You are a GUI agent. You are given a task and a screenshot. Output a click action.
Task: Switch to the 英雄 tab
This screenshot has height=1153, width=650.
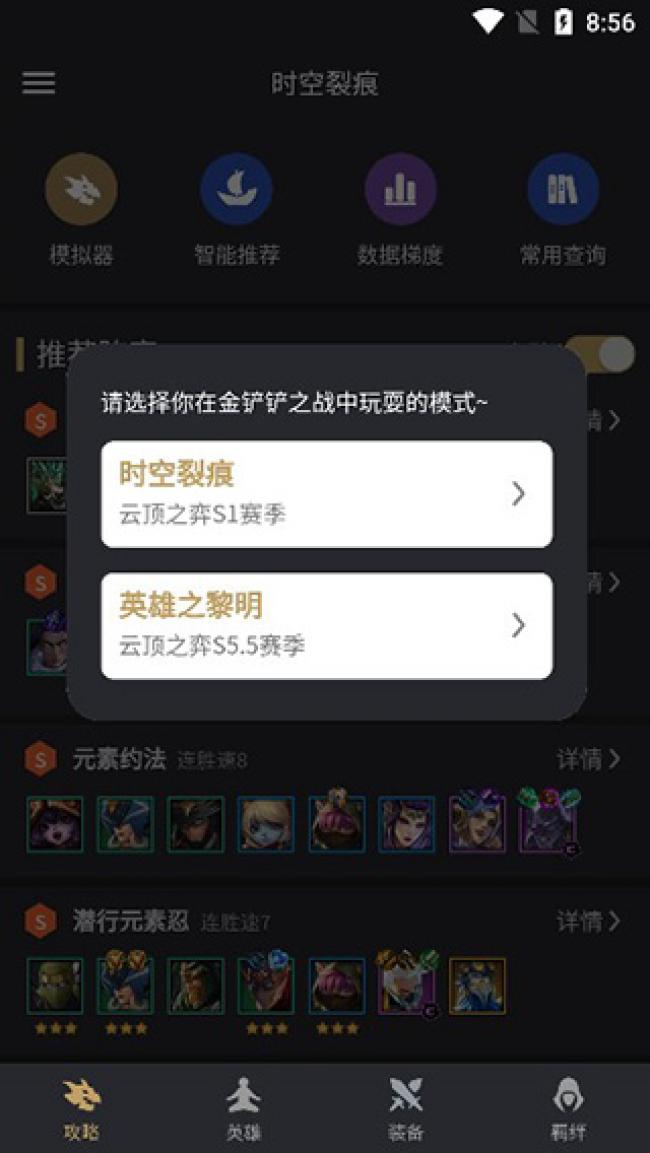point(243,1108)
